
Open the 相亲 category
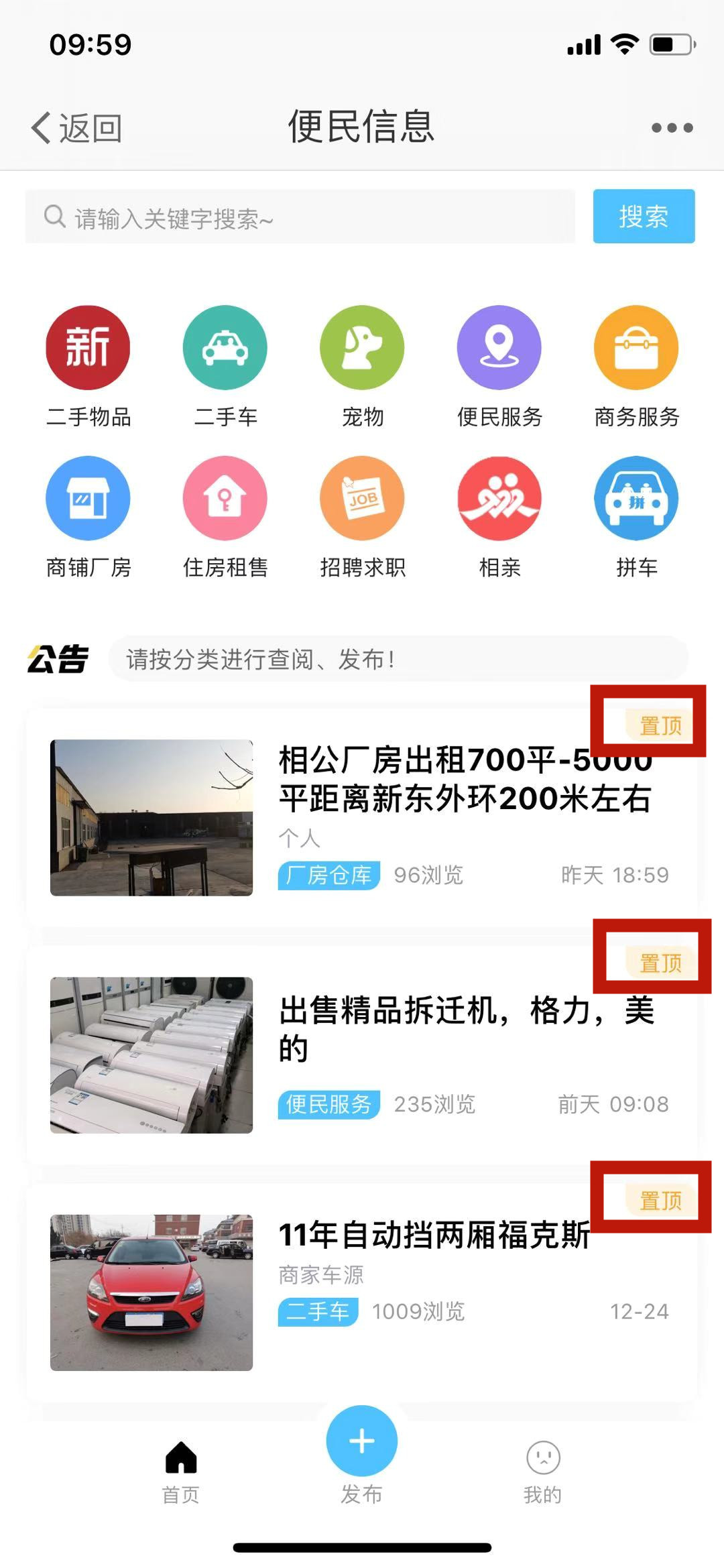point(499,518)
